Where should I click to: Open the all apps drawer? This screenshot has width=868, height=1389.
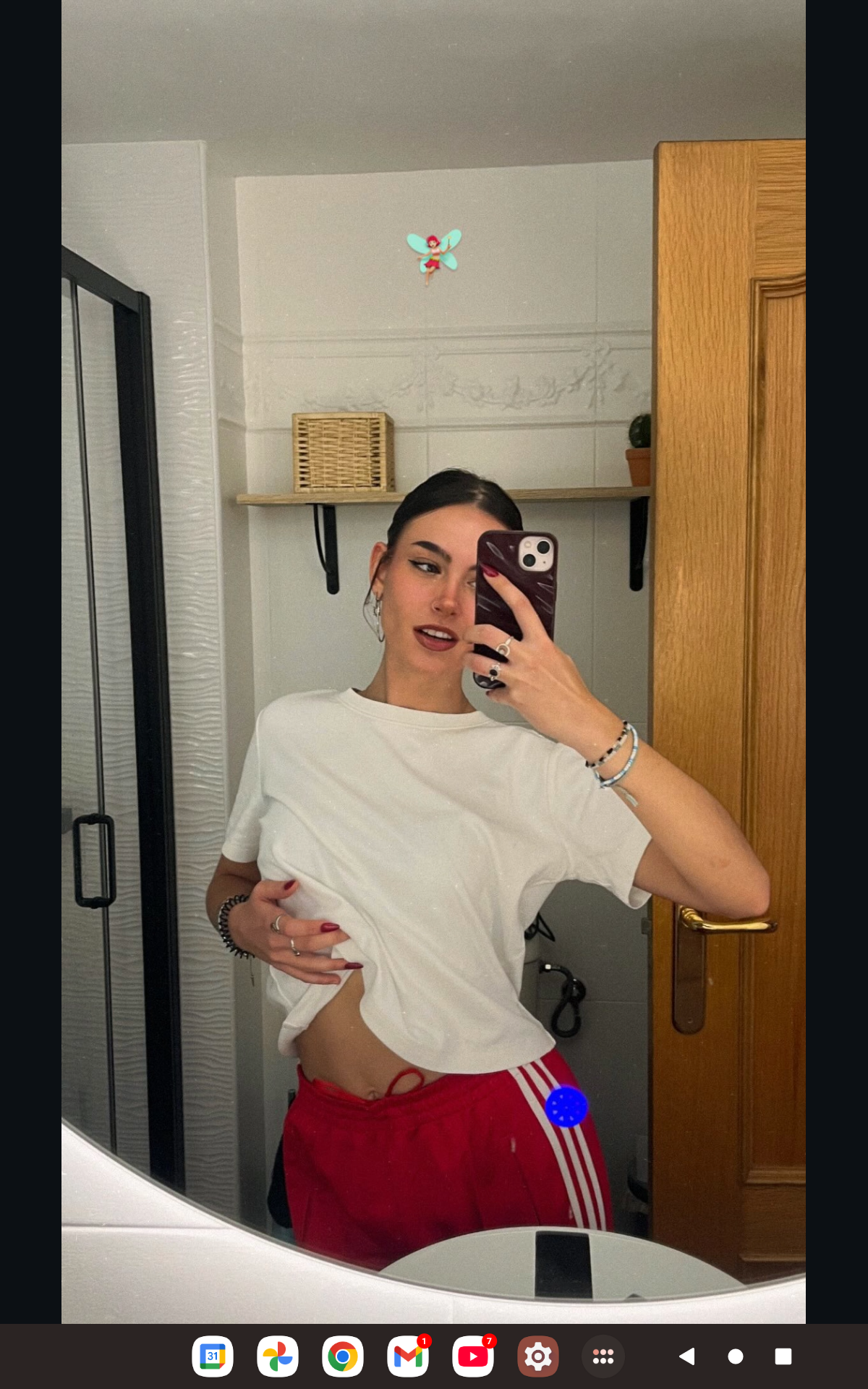(x=603, y=1356)
